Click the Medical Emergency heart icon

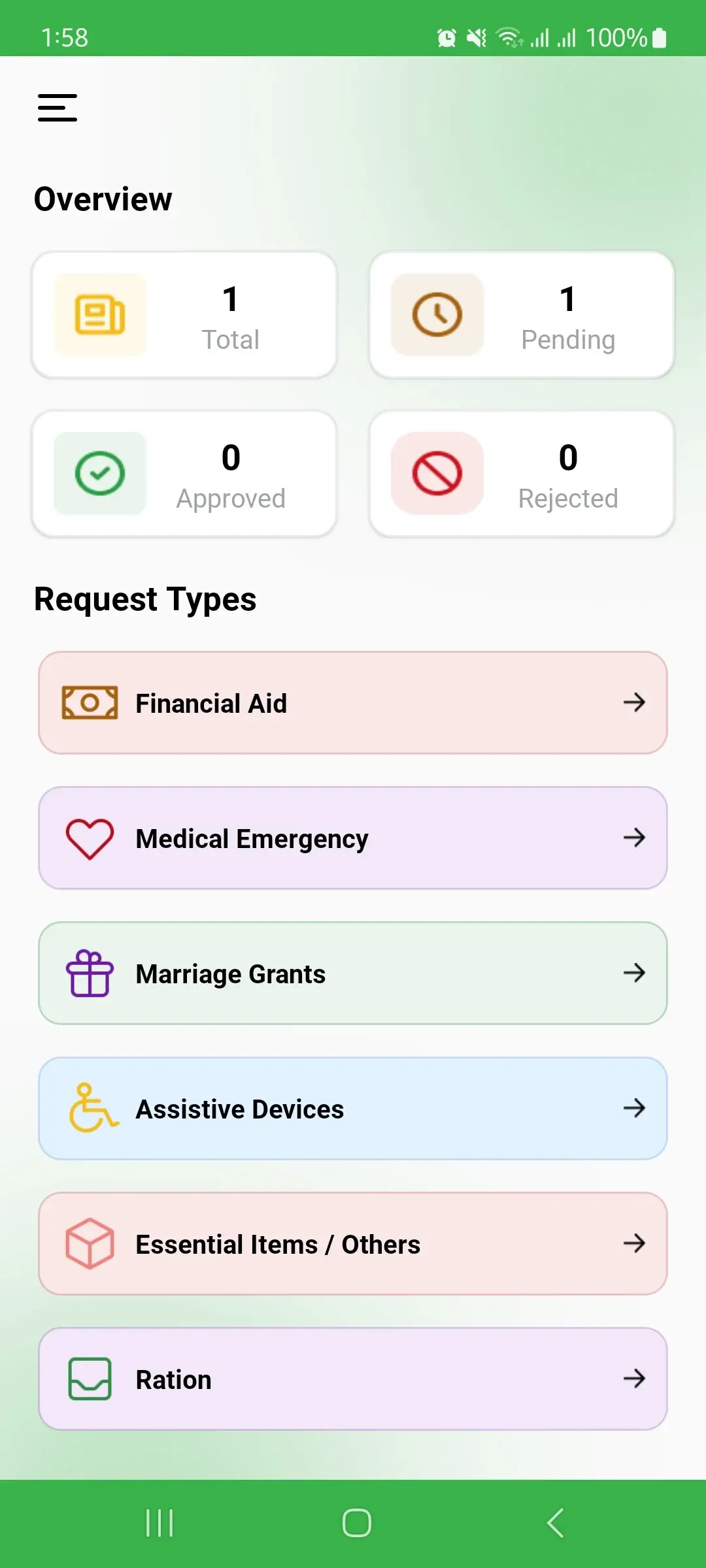[x=90, y=838]
